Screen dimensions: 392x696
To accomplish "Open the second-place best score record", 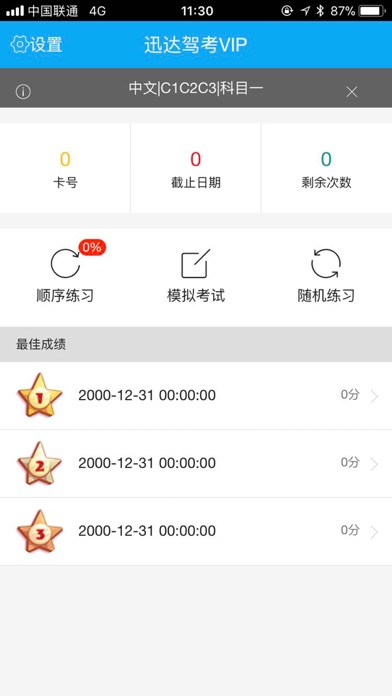I will coord(196,463).
